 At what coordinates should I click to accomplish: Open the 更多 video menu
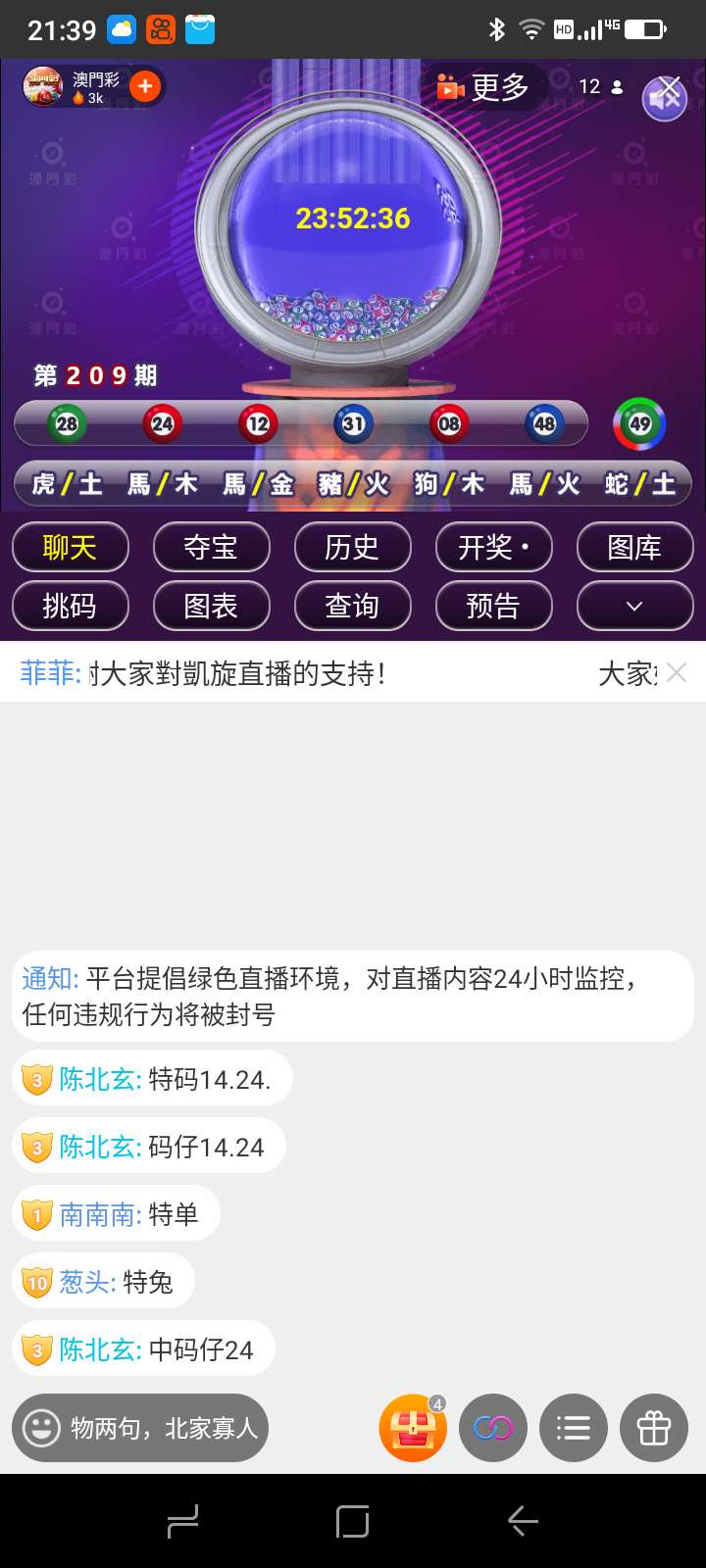click(482, 87)
